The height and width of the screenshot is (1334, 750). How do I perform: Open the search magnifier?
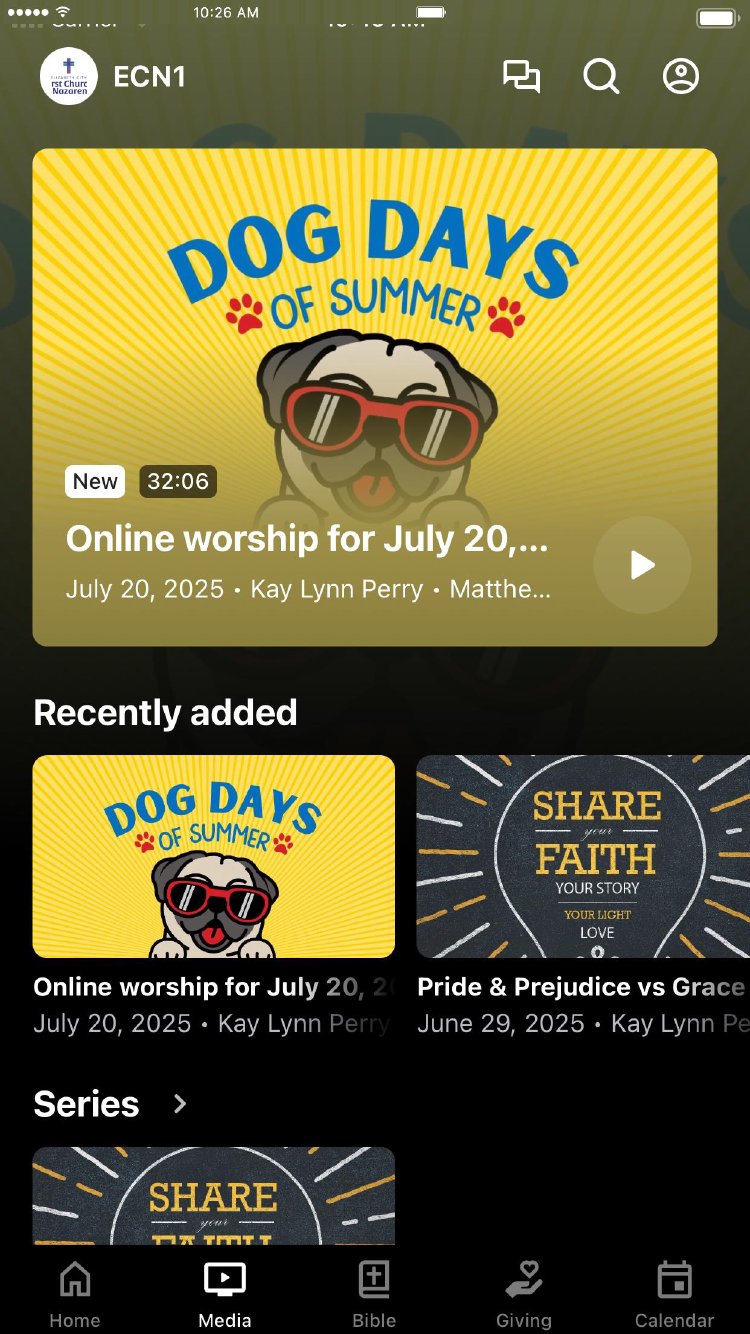pyautogui.click(x=601, y=77)
